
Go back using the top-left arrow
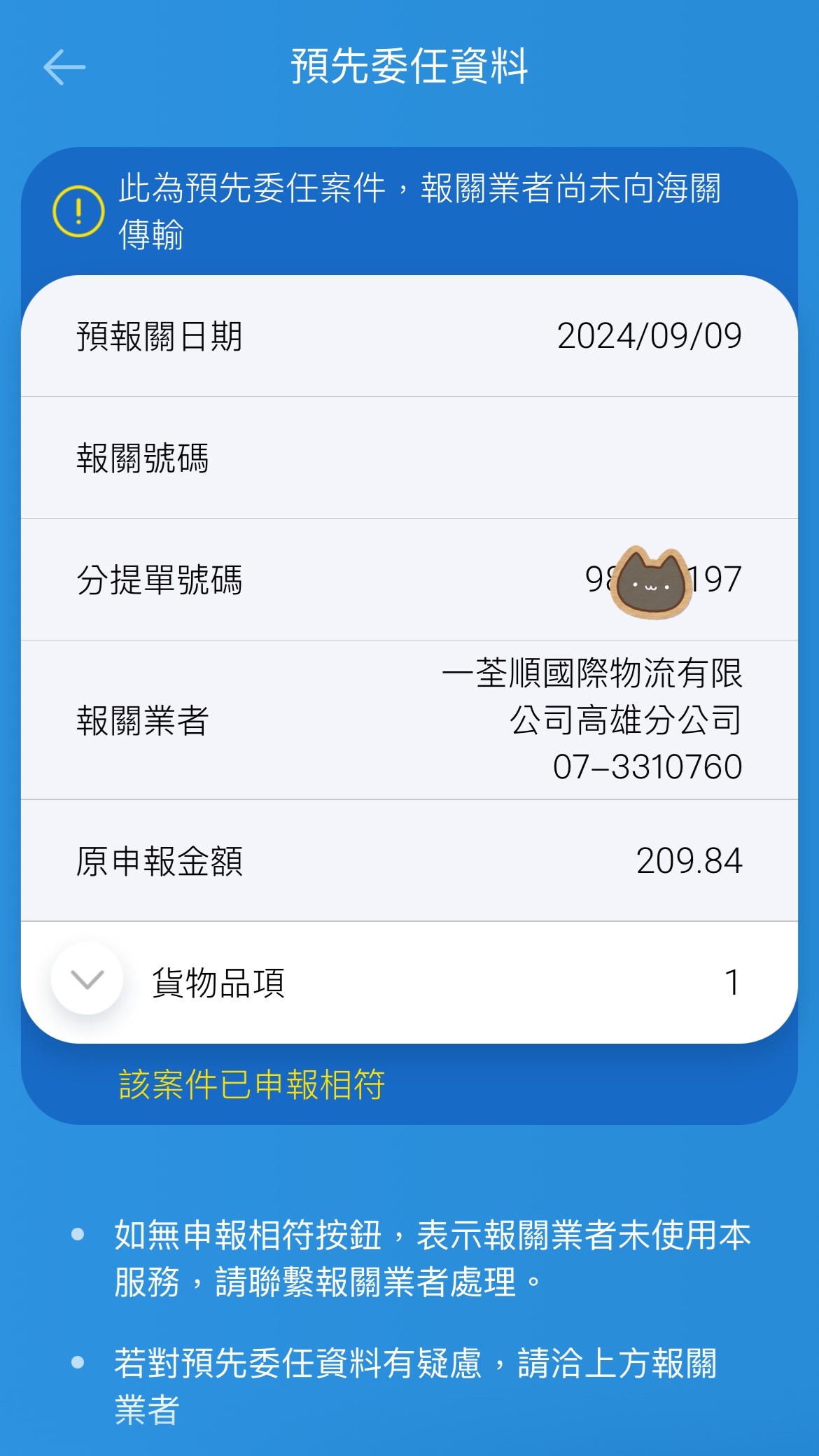pyautogui.click(x=64, y=67)
